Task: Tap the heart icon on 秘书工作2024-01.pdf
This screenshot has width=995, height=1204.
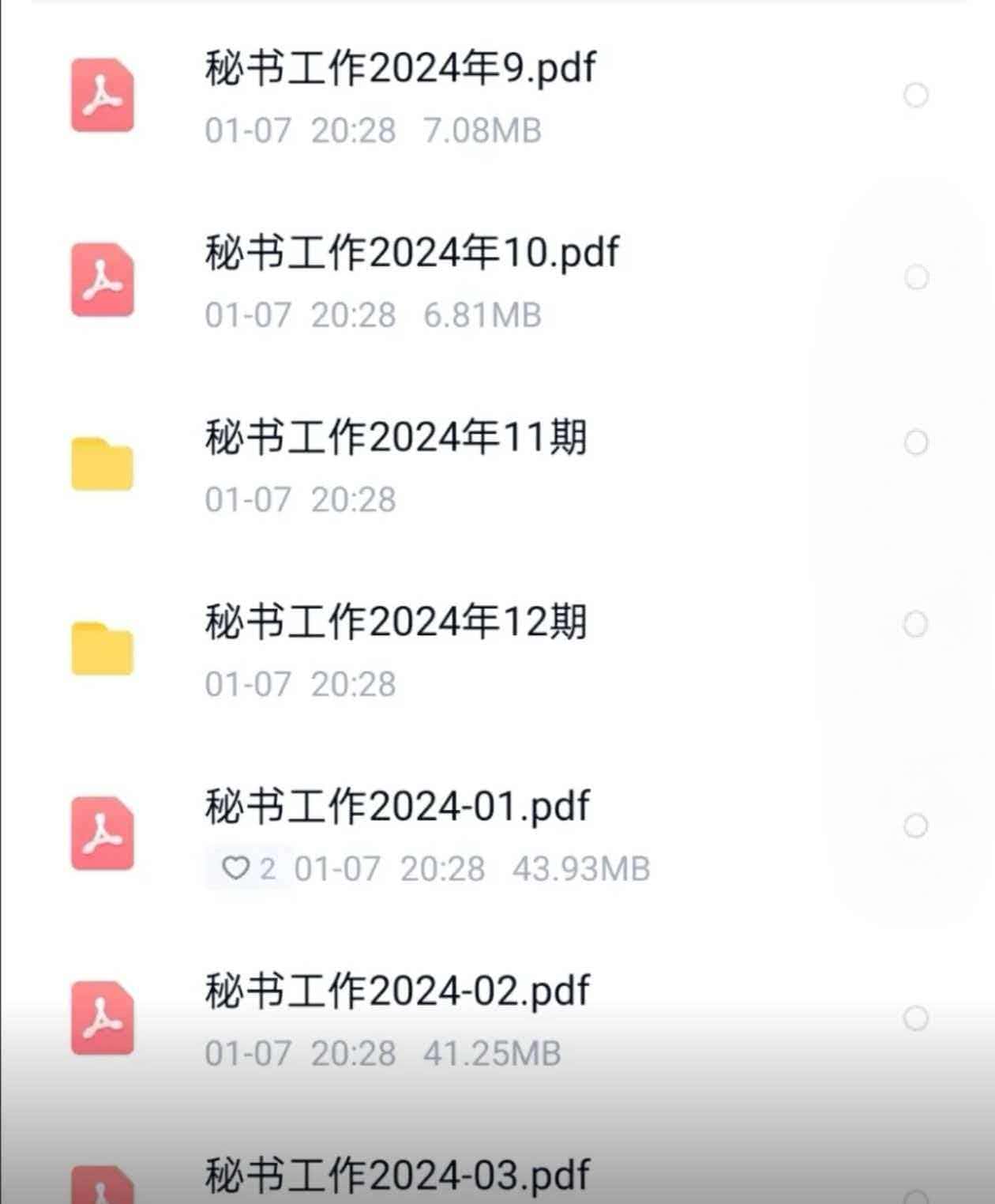Action: [235, 867]
